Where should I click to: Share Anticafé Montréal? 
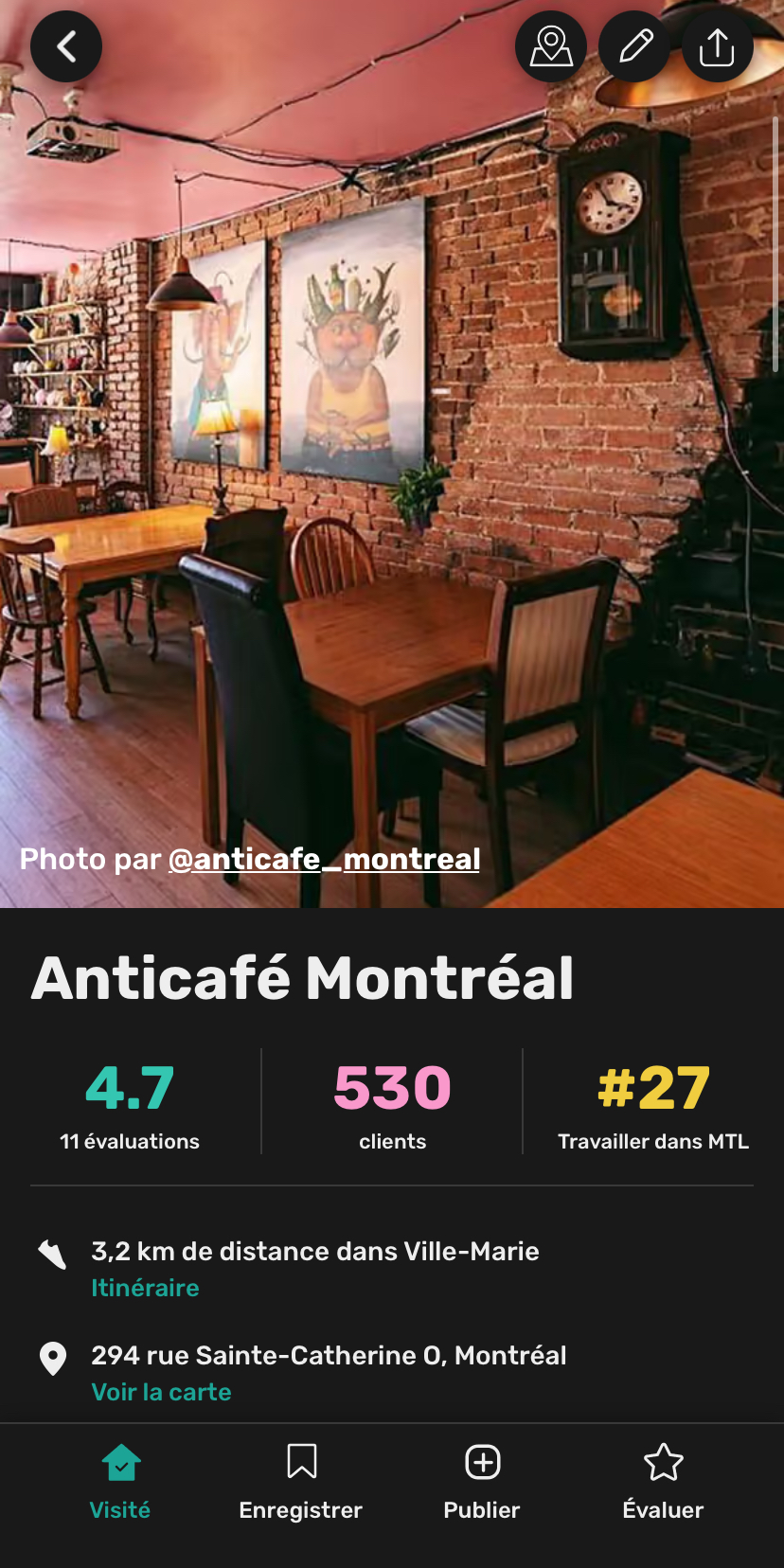pos(717,46)
